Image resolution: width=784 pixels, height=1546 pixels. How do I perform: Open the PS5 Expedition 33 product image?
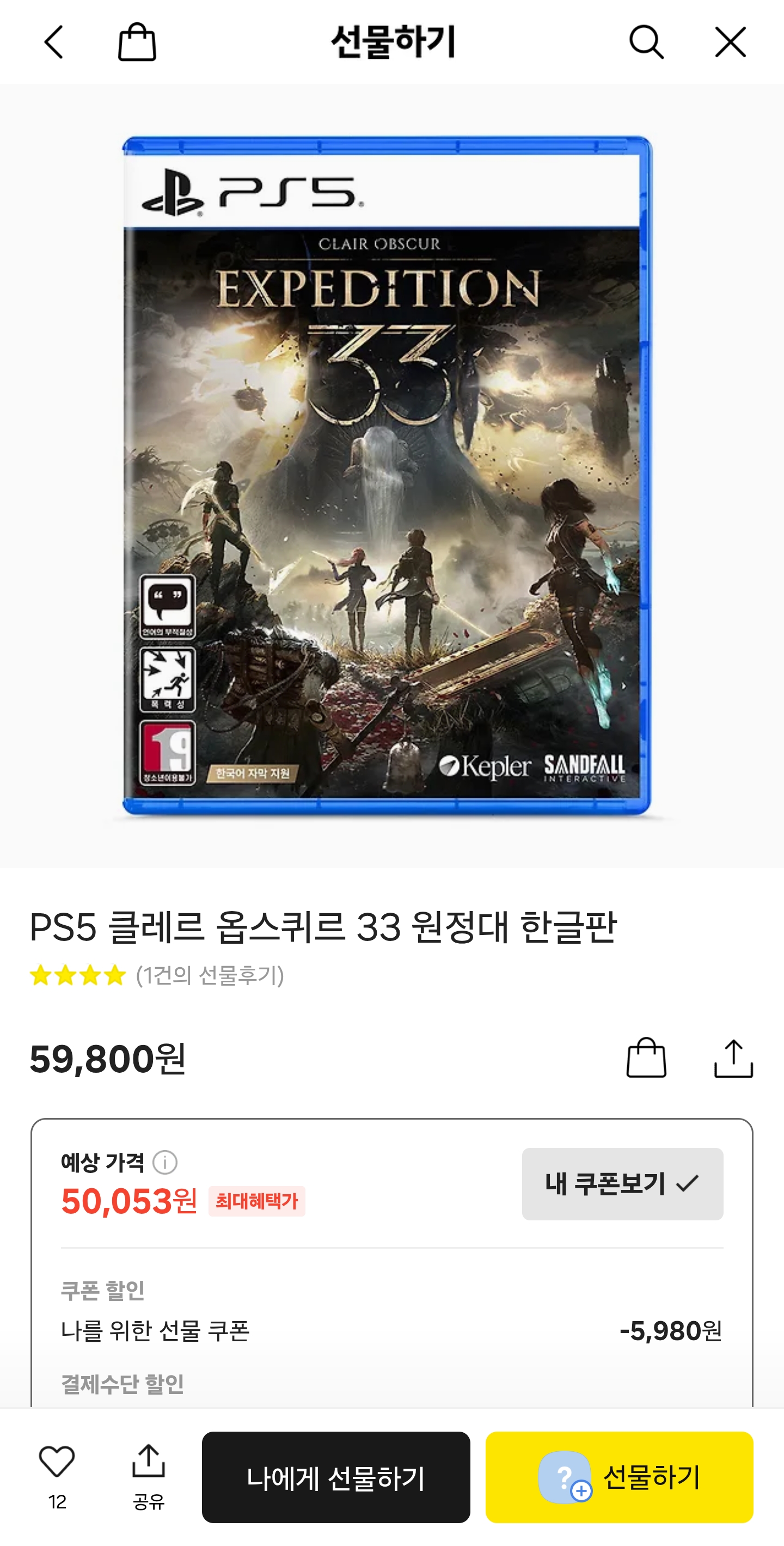(388, 475)
